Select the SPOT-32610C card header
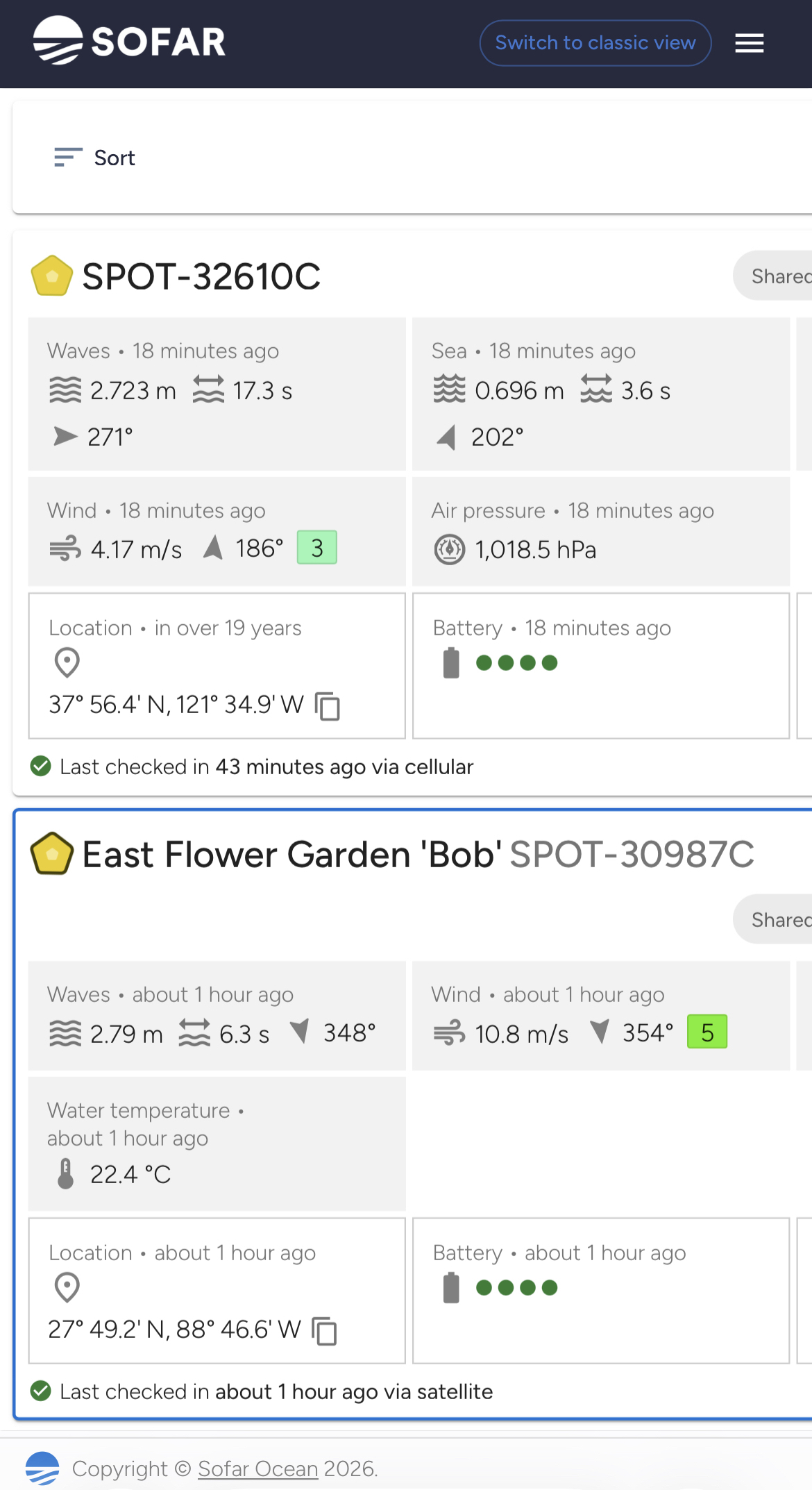 coord(202,276)
